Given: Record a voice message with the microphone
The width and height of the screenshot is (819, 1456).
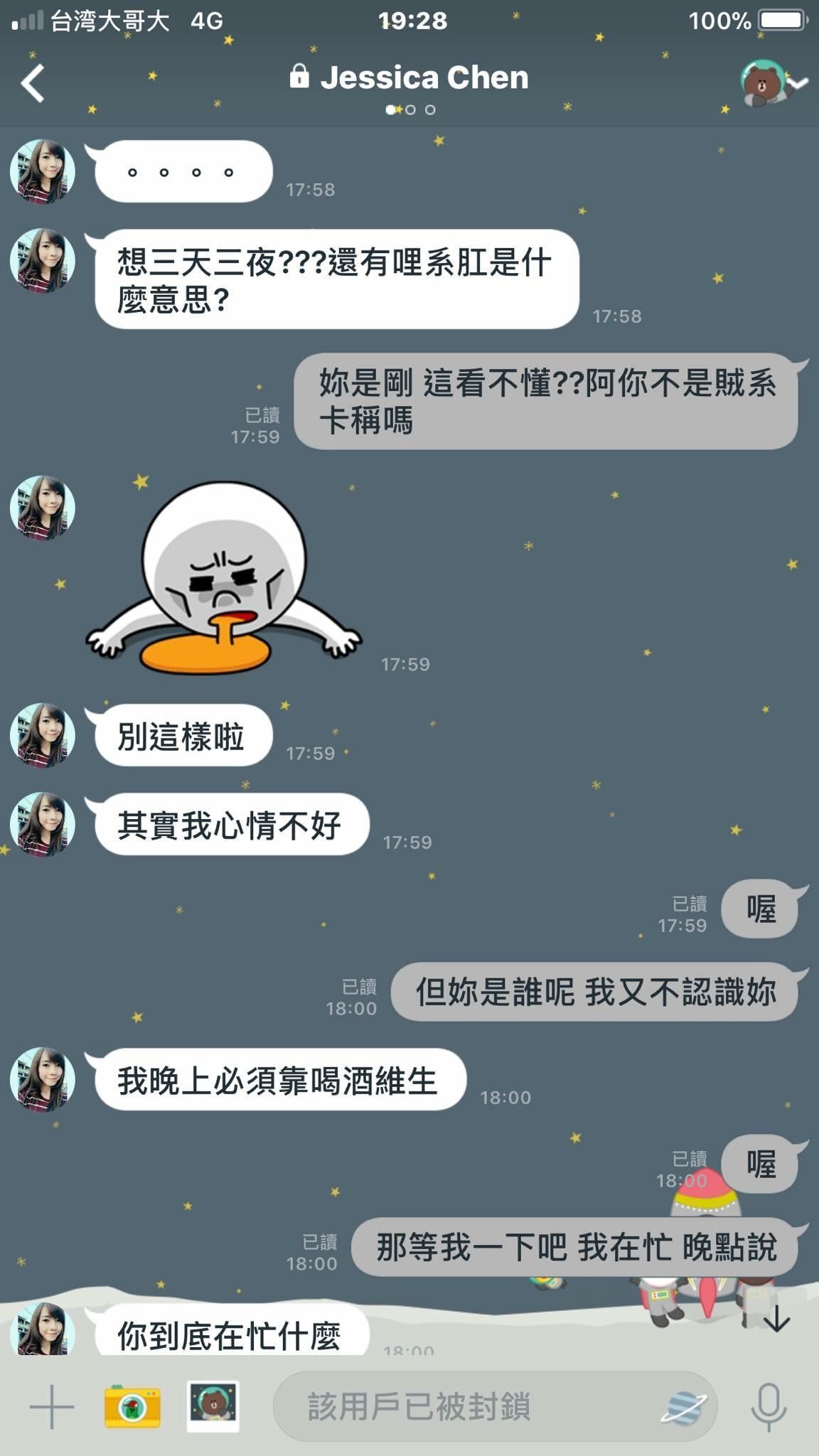Looking at the screenshot, I should [769, 1406].
